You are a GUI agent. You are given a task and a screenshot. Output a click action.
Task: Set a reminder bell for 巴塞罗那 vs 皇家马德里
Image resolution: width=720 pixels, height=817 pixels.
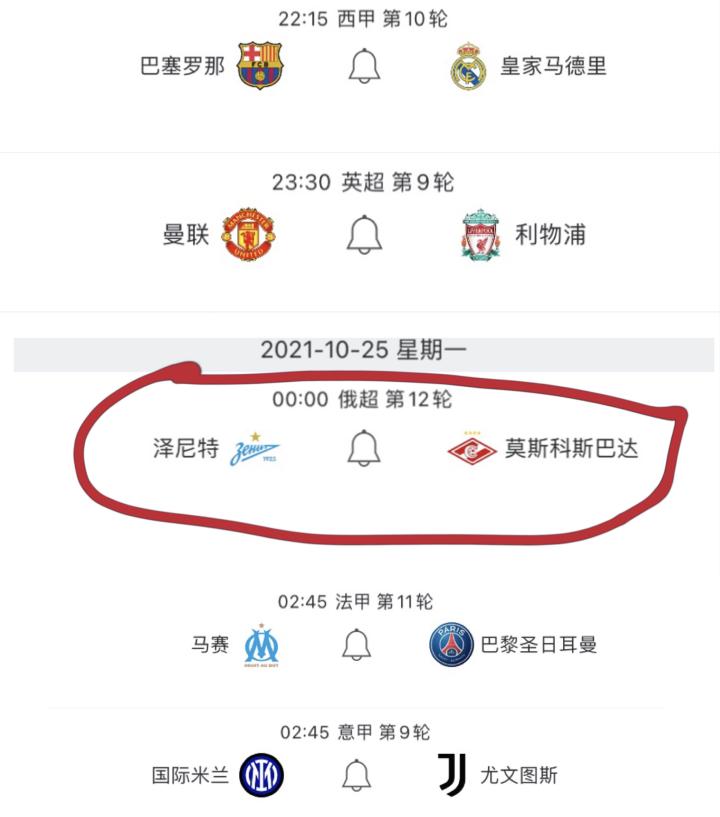tap(365, 66)
